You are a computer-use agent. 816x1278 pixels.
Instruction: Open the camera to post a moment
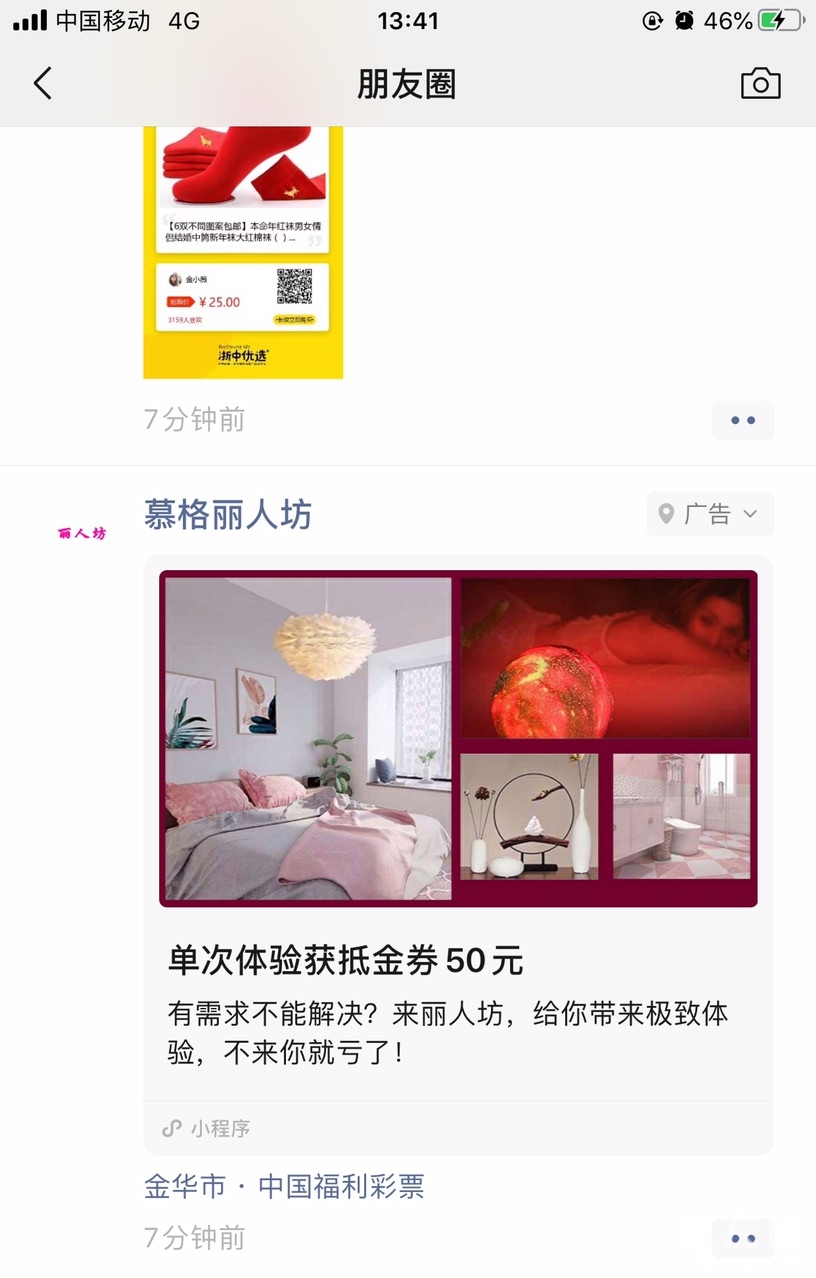pyautogui.click(x=760, y=84)
